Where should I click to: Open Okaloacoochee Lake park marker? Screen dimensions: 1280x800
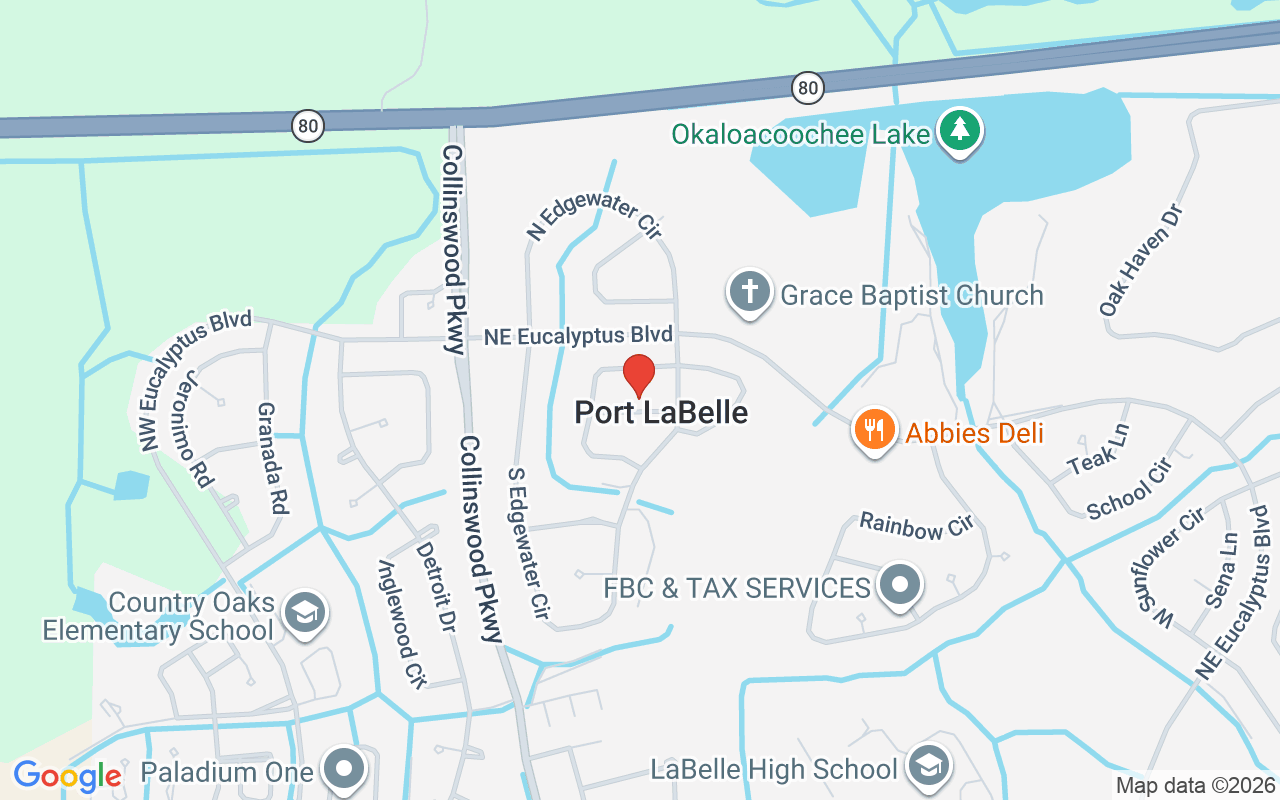tap(960, 130)
